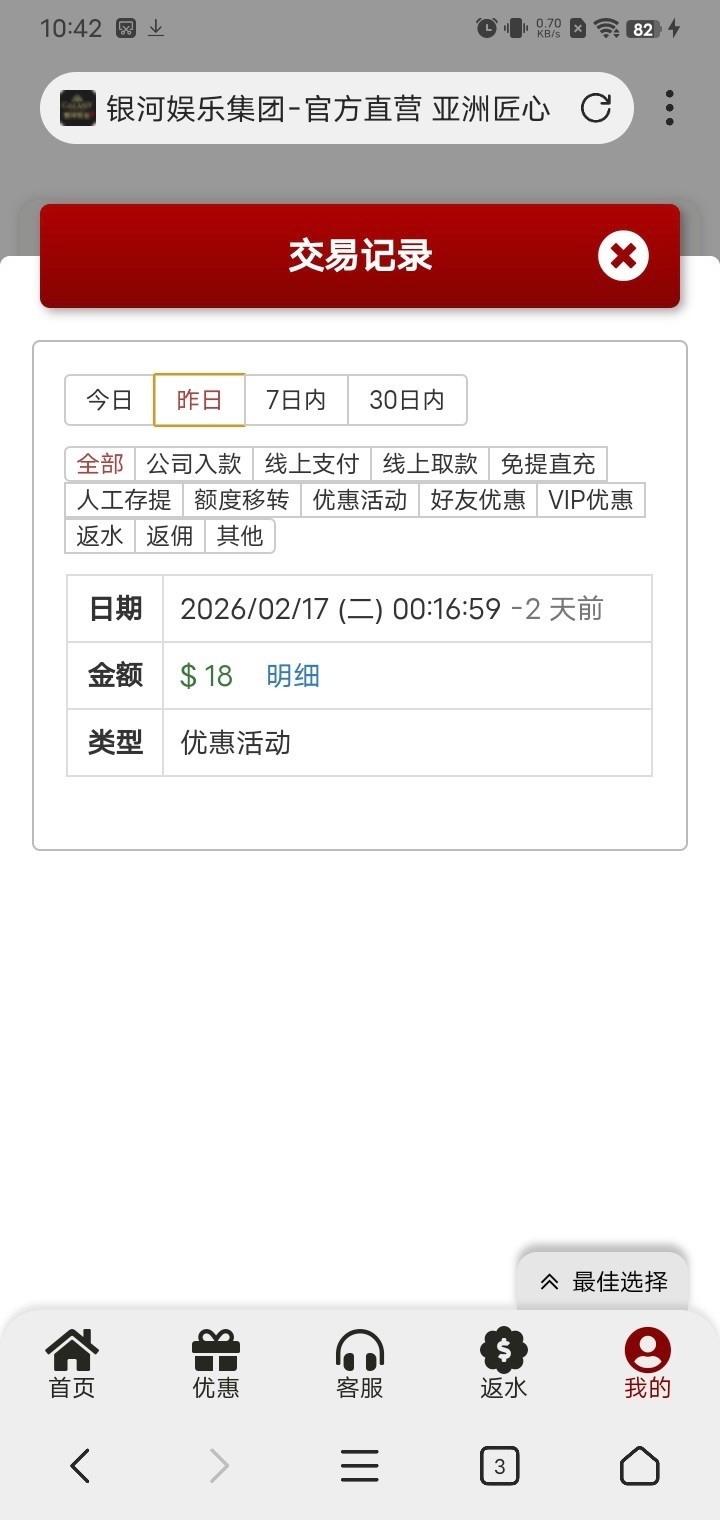The width and height of the screenshot is (720, 1520).
Task: Tap the 最佳选择 button
Action: pos(604,1281)
